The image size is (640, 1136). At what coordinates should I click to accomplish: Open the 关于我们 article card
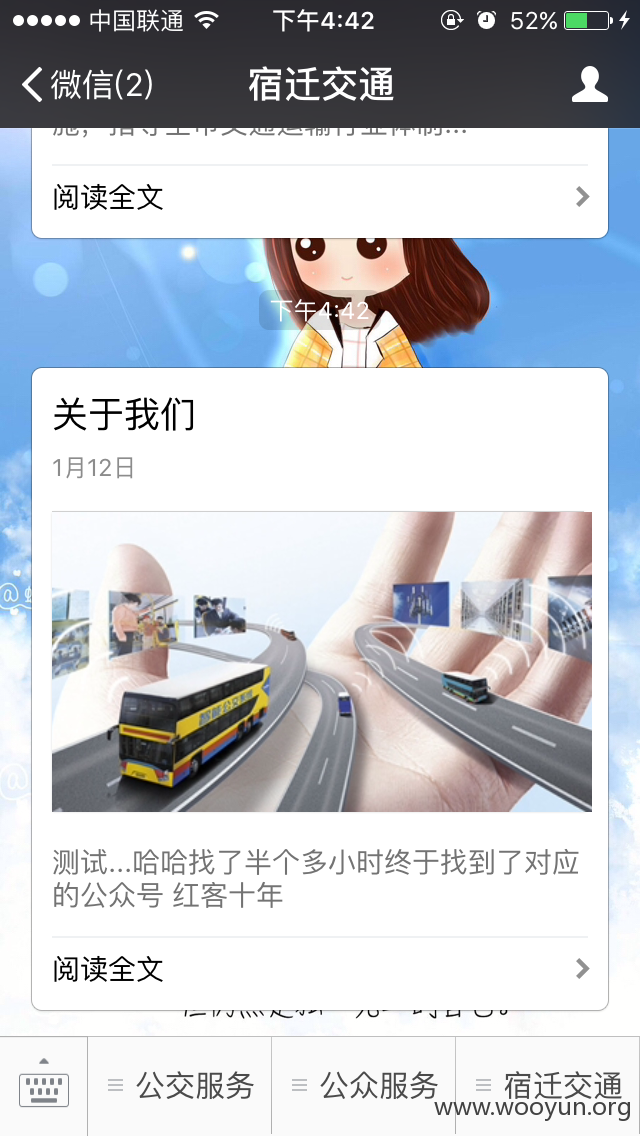click(320, 688)
